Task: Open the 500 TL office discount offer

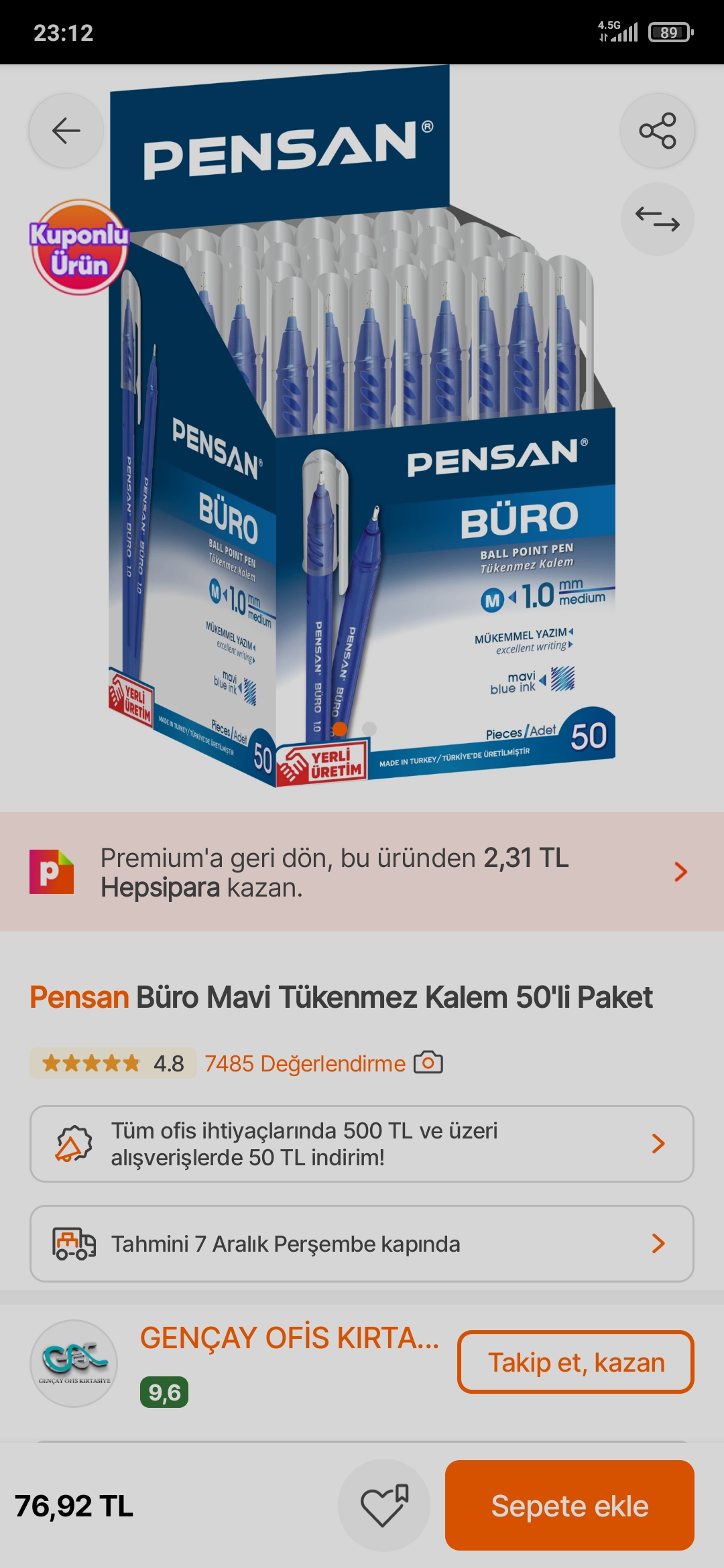Action: pos(362,1144)
